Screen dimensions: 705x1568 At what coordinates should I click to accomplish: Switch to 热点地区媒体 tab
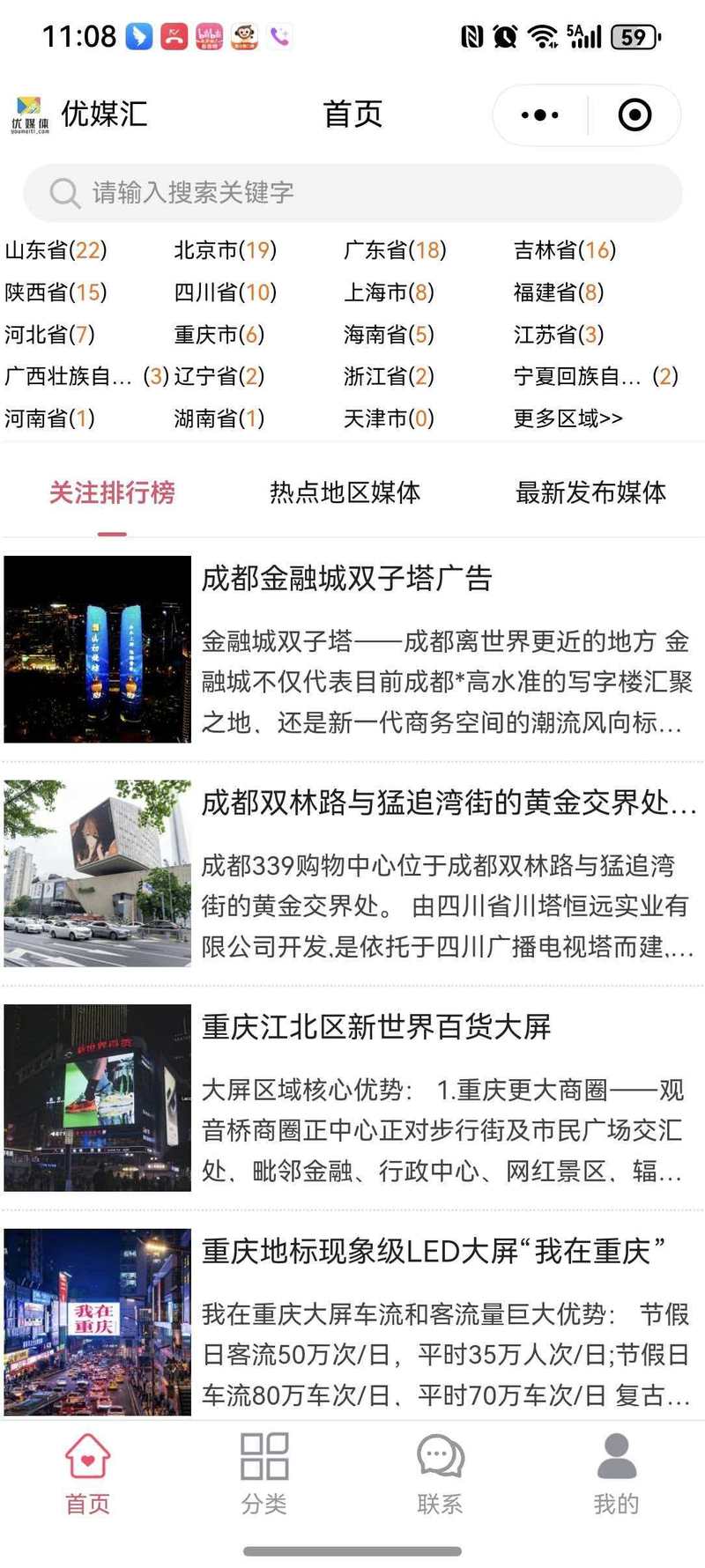[345, 492]
